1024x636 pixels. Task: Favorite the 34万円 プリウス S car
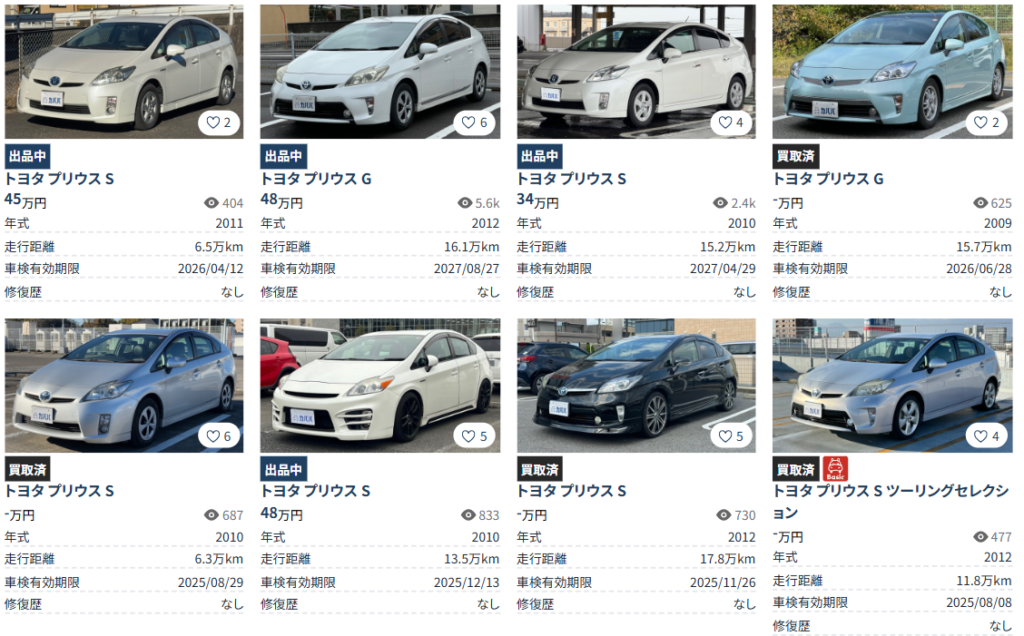tap(729, 123)
